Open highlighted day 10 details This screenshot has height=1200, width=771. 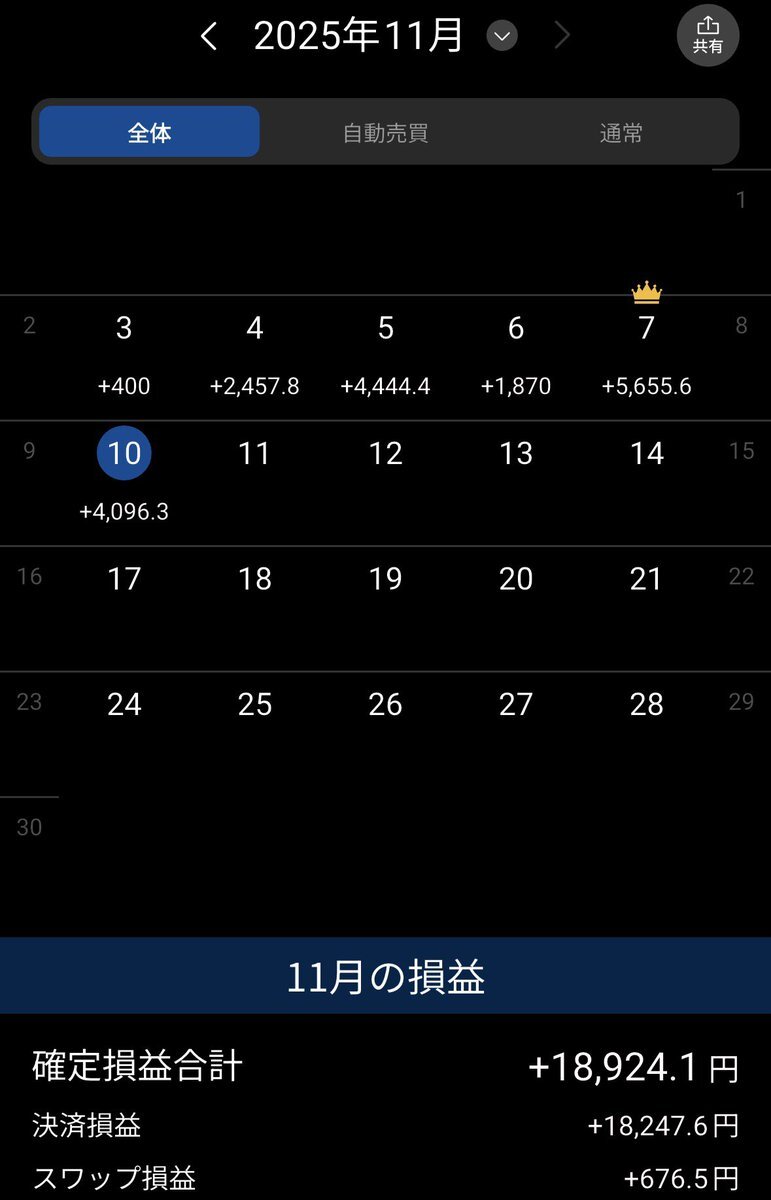click(x=124, y=455)
